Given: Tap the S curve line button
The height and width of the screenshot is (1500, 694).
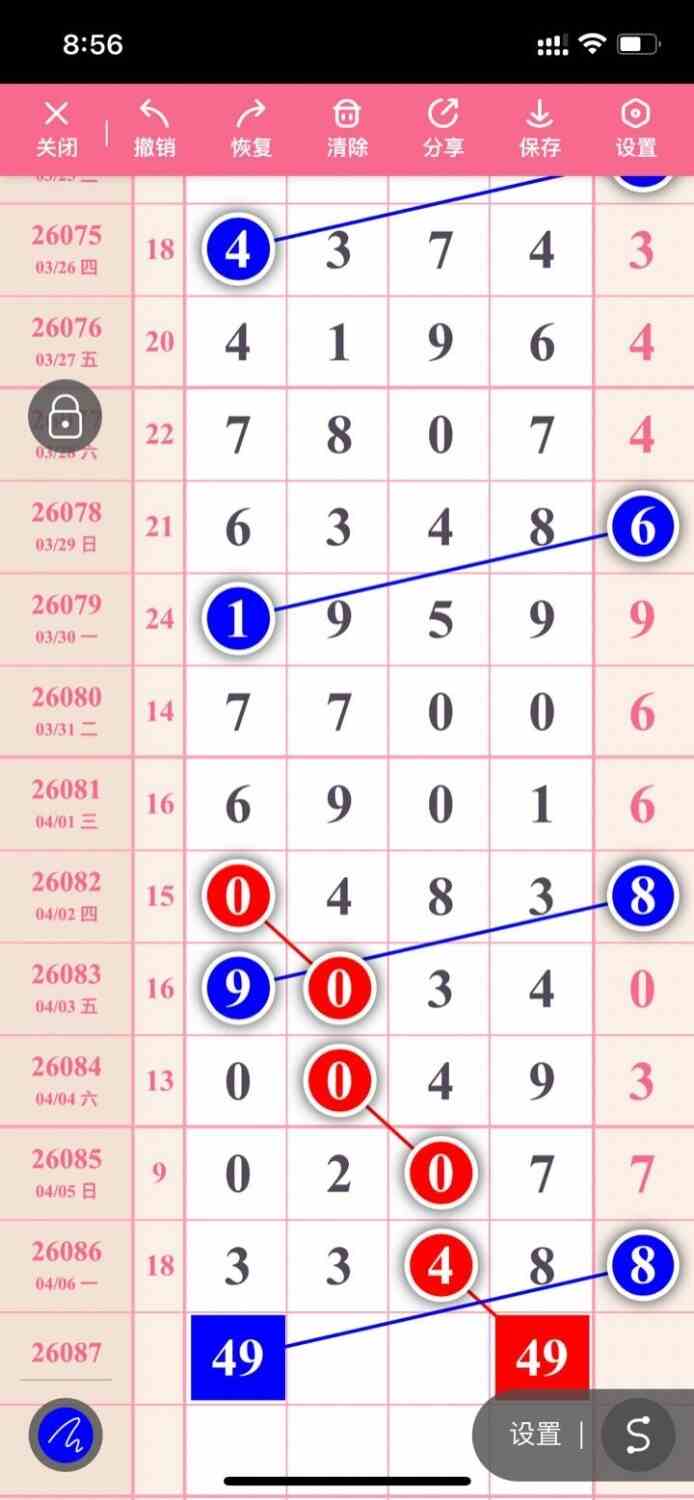Looking at the screenshot, I should tap(637, 1435).
